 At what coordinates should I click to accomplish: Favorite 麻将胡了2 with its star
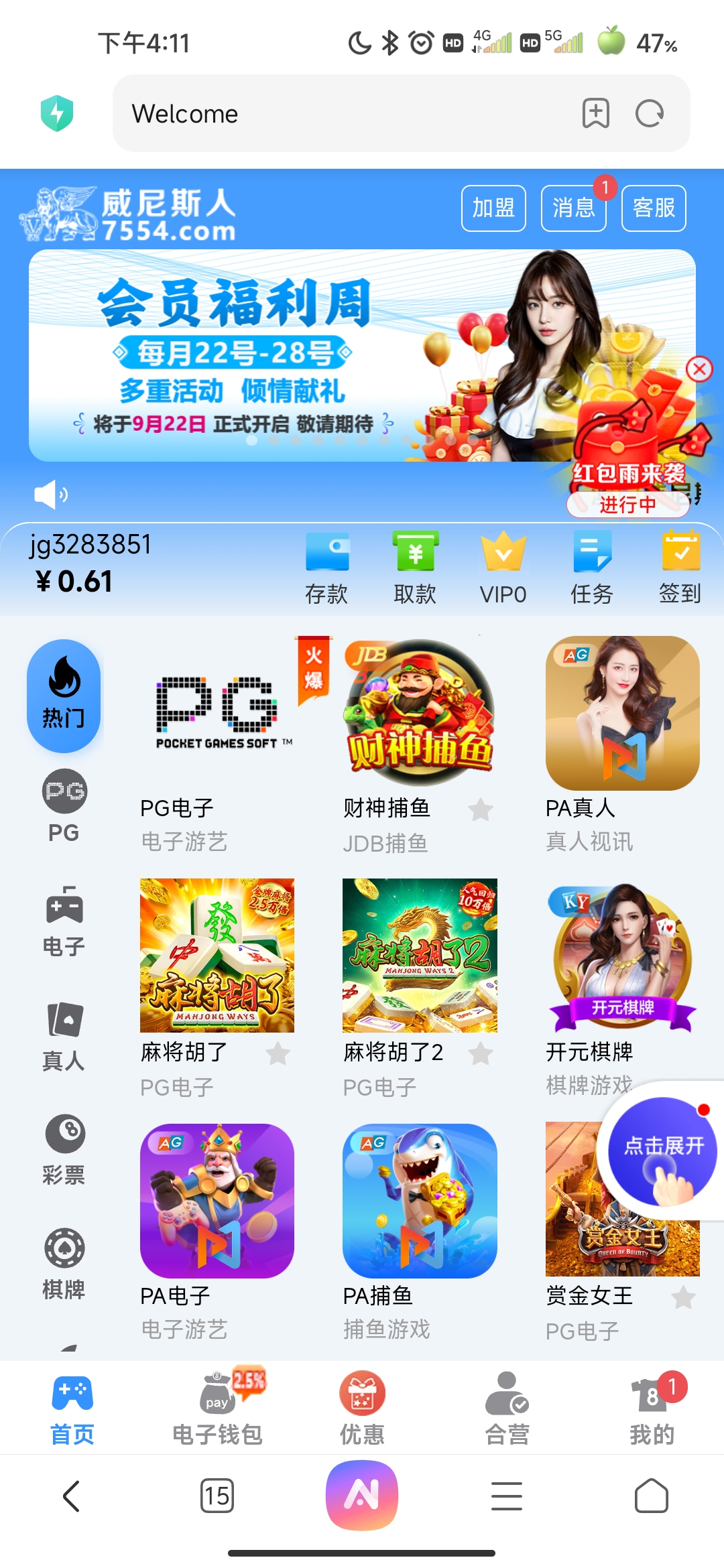pos(481,1054)
